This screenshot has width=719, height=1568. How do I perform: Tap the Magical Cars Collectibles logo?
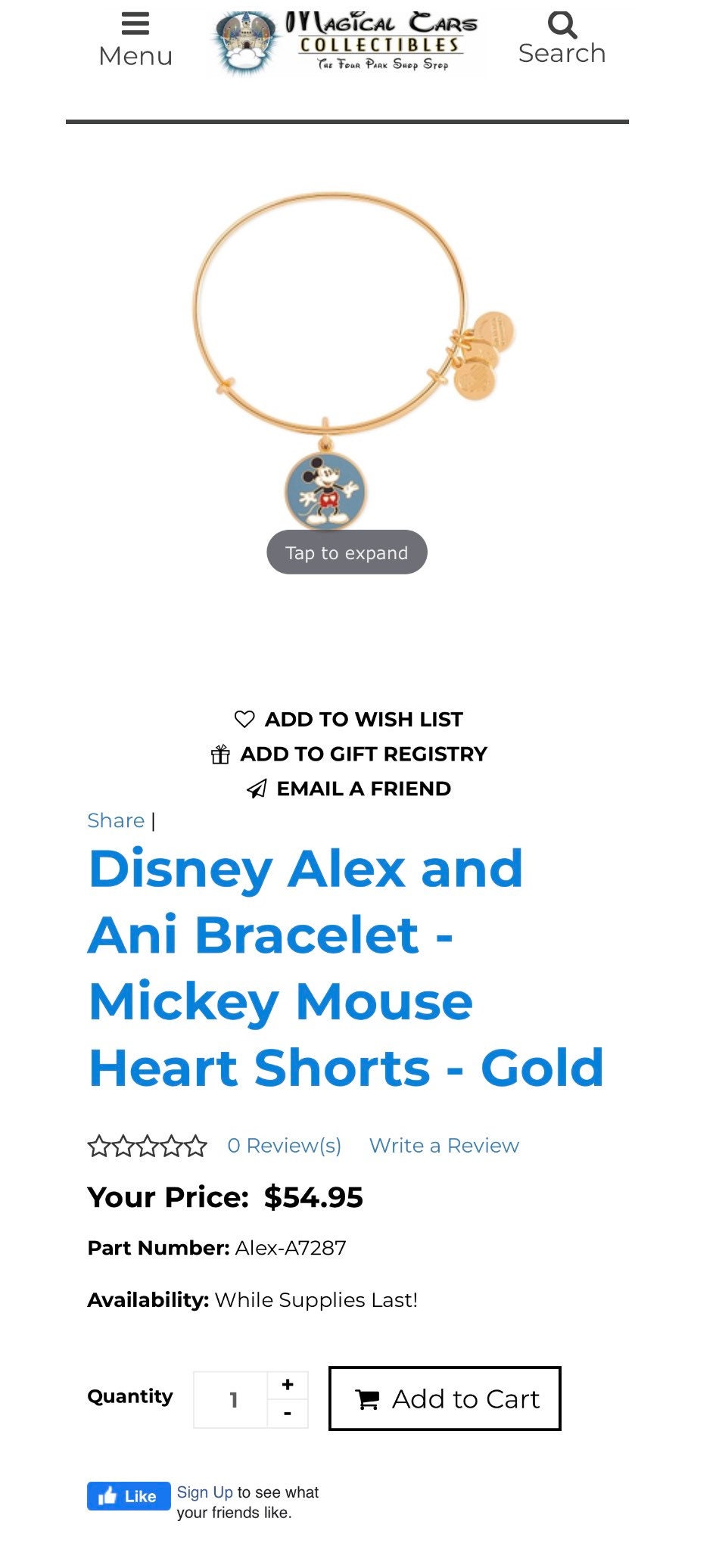pos(347,42)
